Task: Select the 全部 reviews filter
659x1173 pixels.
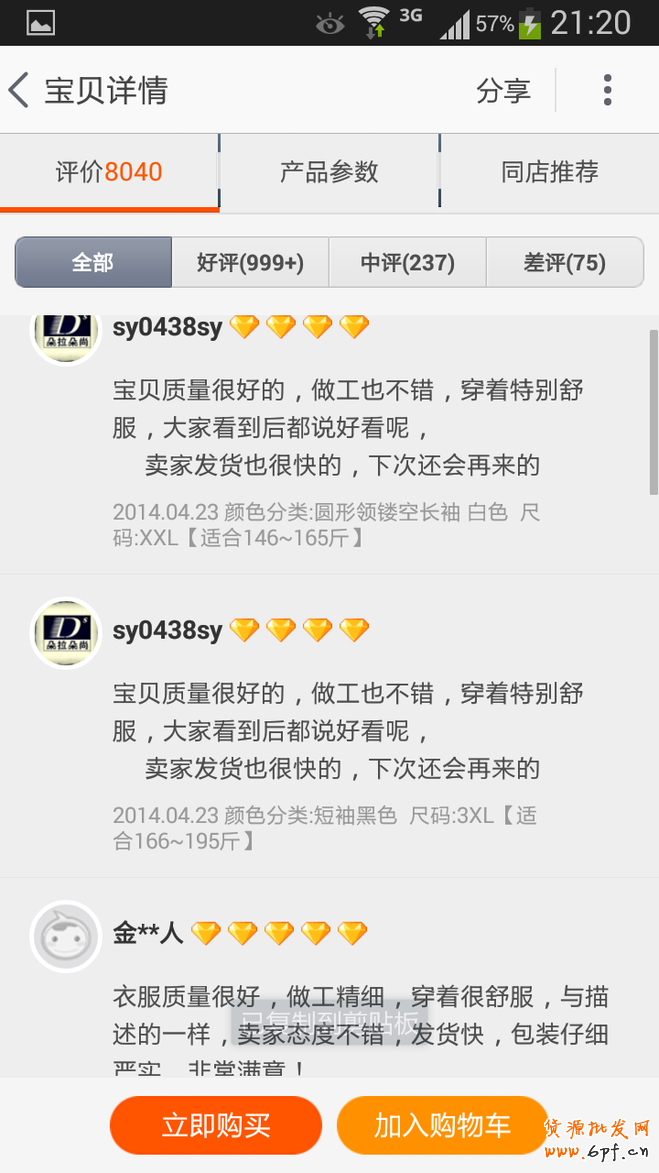Action: 93,263
